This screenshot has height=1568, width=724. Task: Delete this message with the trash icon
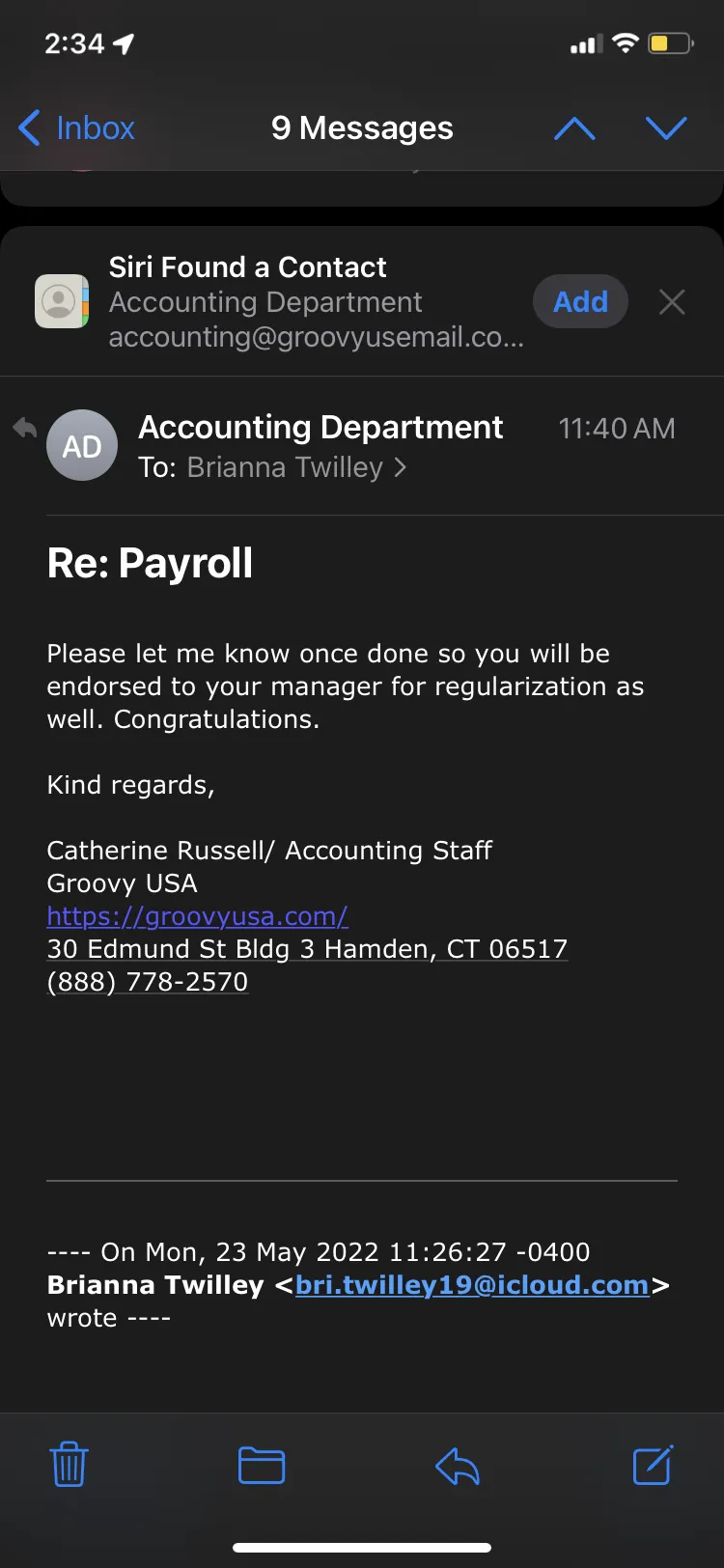(69, 1465)
